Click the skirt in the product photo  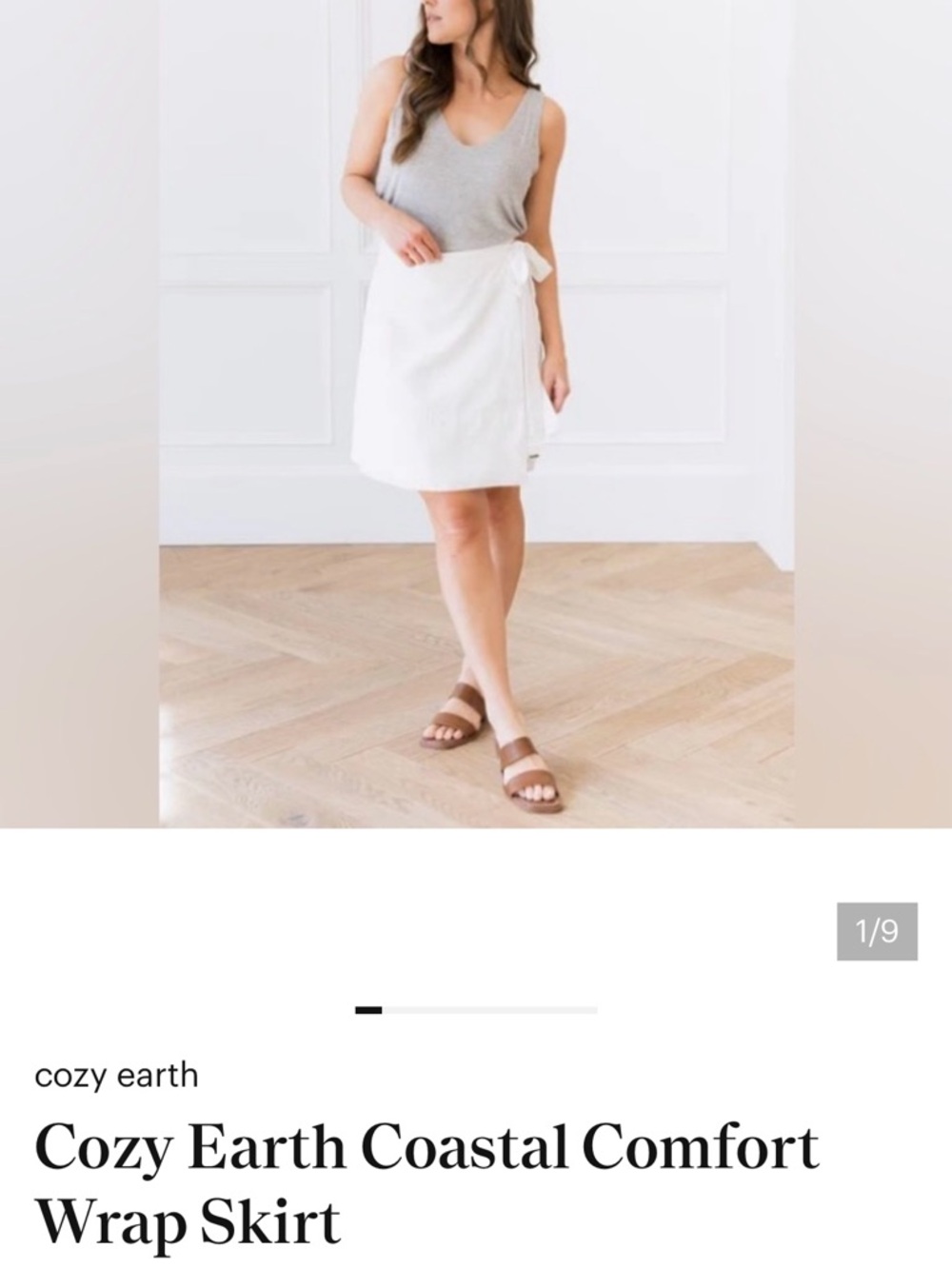pyautogui.click(x=457, y=371)
